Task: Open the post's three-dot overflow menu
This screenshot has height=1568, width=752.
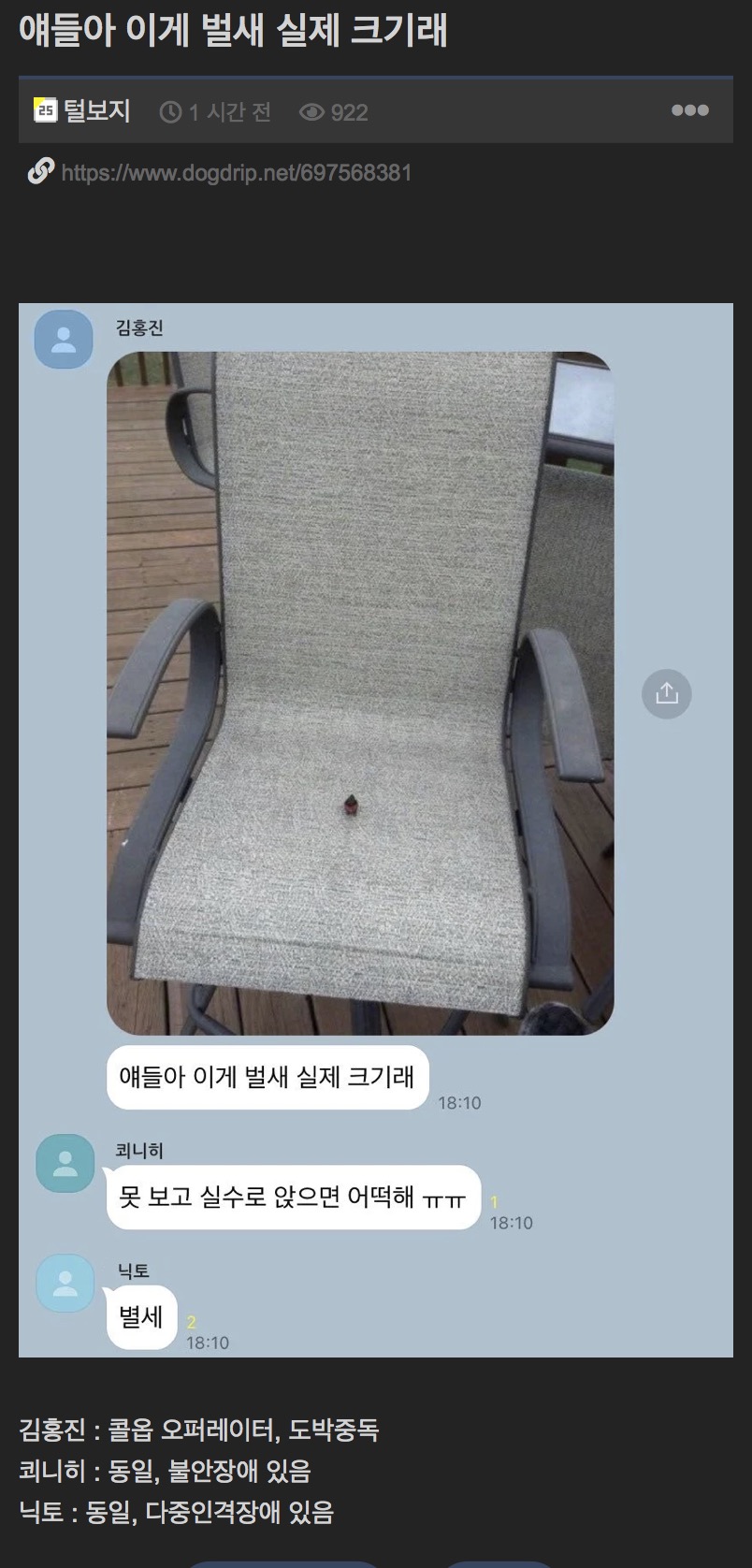Action: pos(689,110)
